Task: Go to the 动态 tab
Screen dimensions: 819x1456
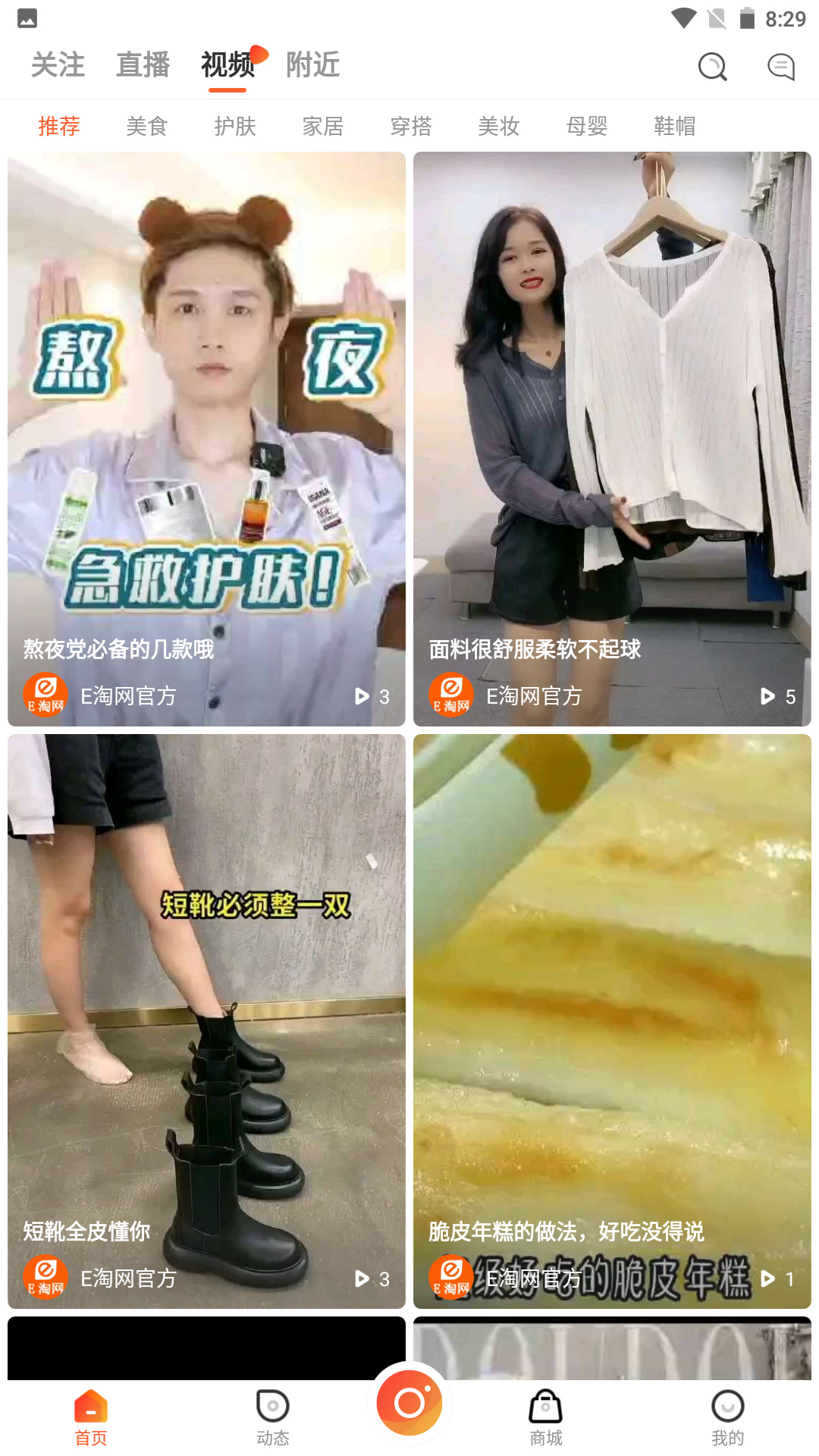Action: coord(273,1417)
